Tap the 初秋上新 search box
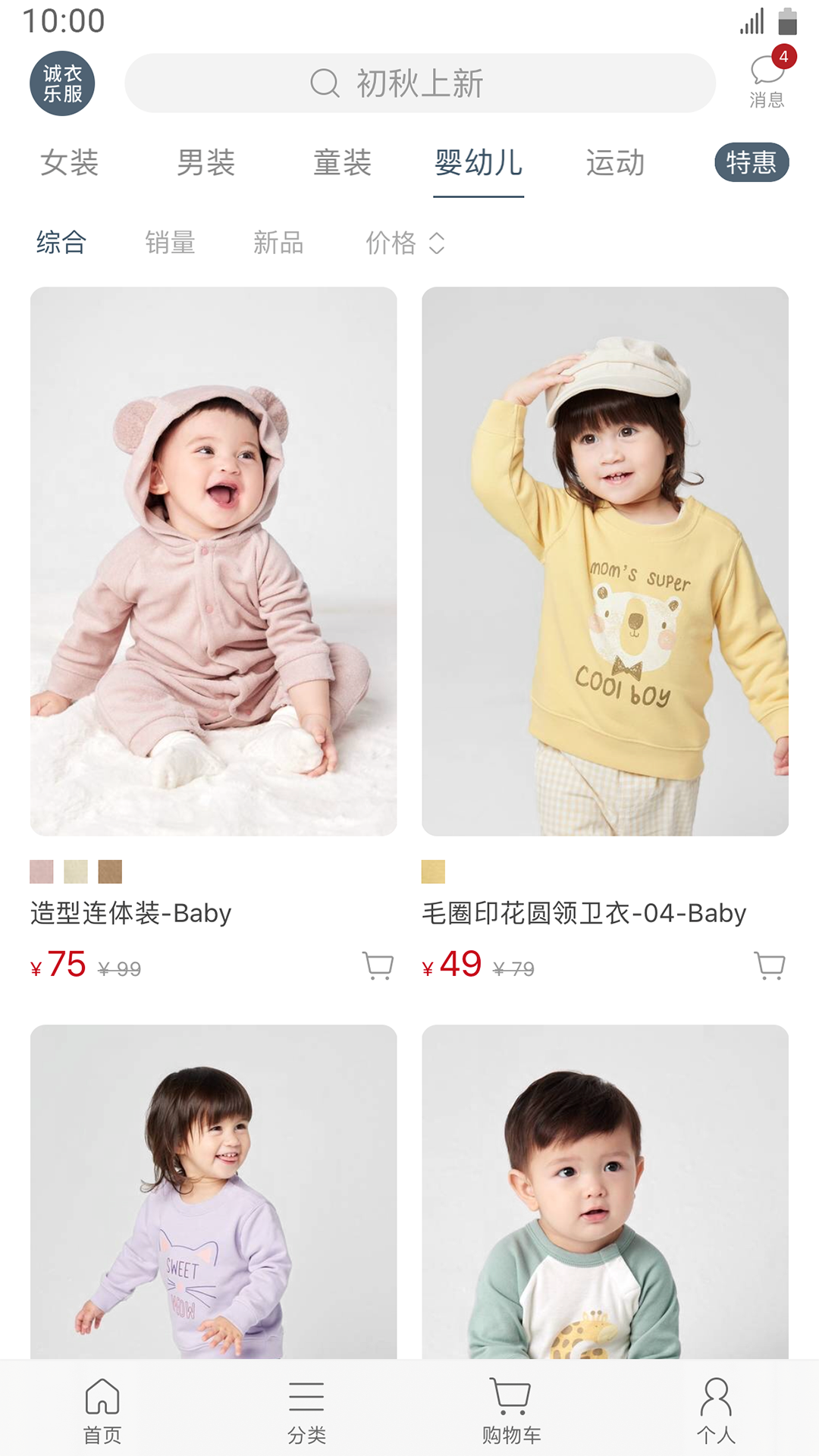The width and height of the screenshot is (819, 1456). point(419,83)
